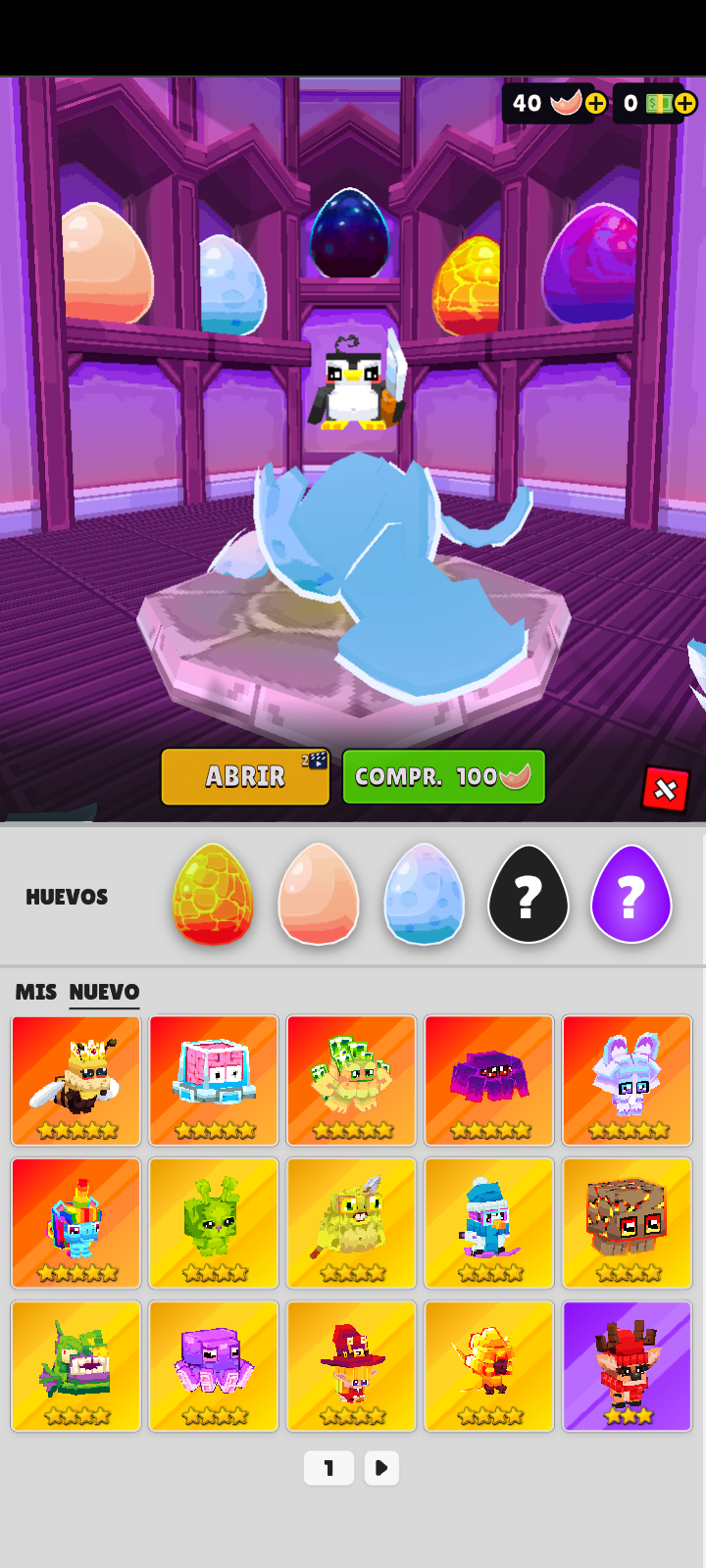This screenshot has width=706, height=1568.
Task: Select the yellow-red lava egg
Action: (213, 895)
